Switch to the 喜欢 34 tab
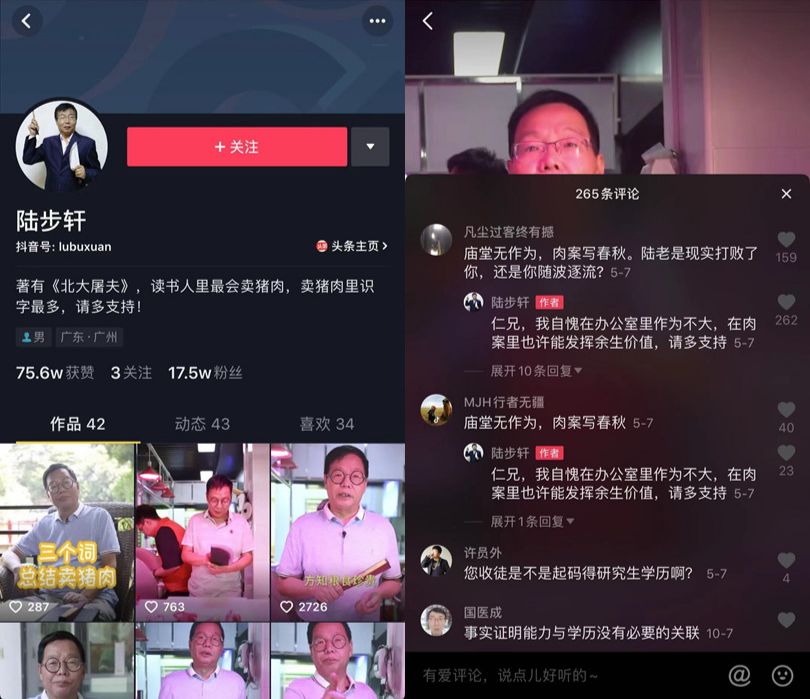 (x=326, y=424)
